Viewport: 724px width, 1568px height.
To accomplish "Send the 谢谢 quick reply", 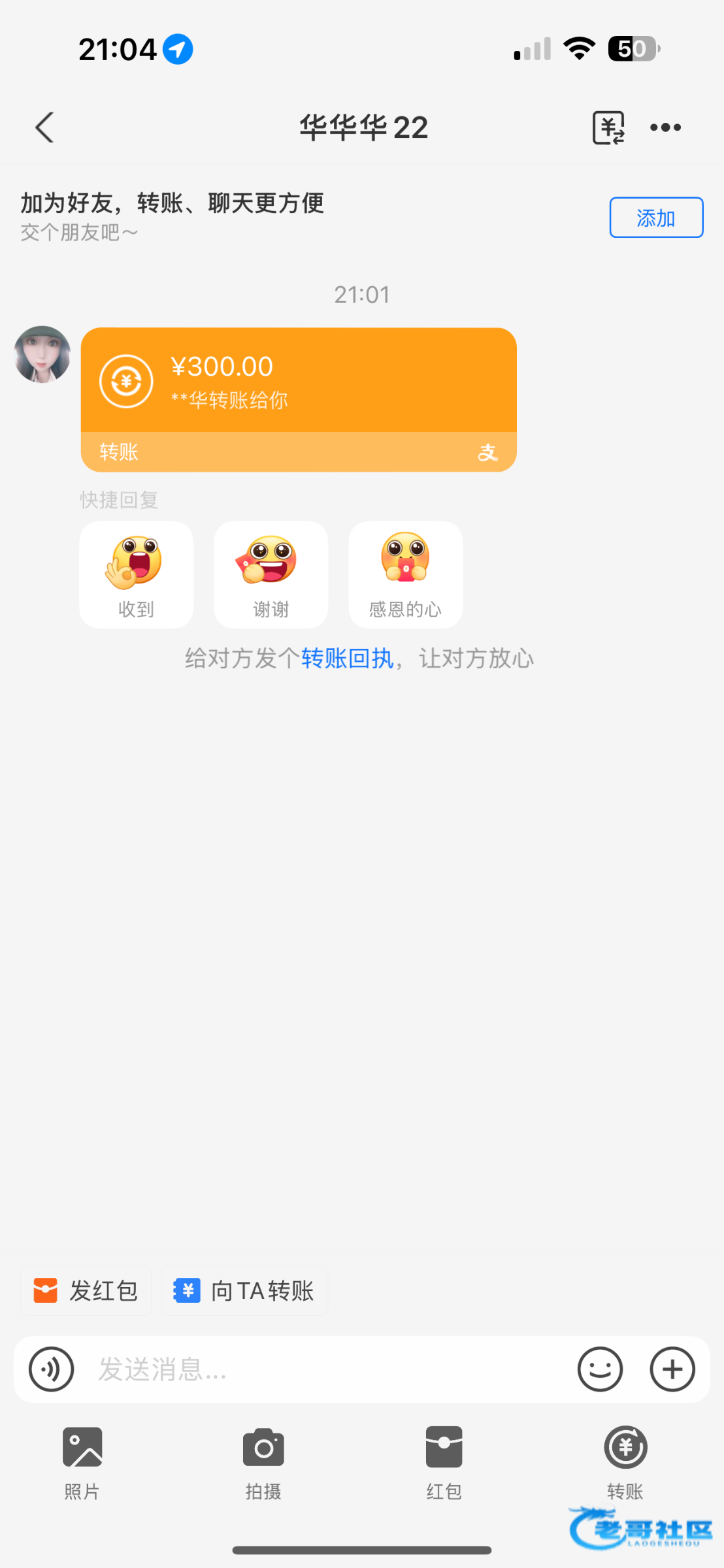I will (271, 574).
